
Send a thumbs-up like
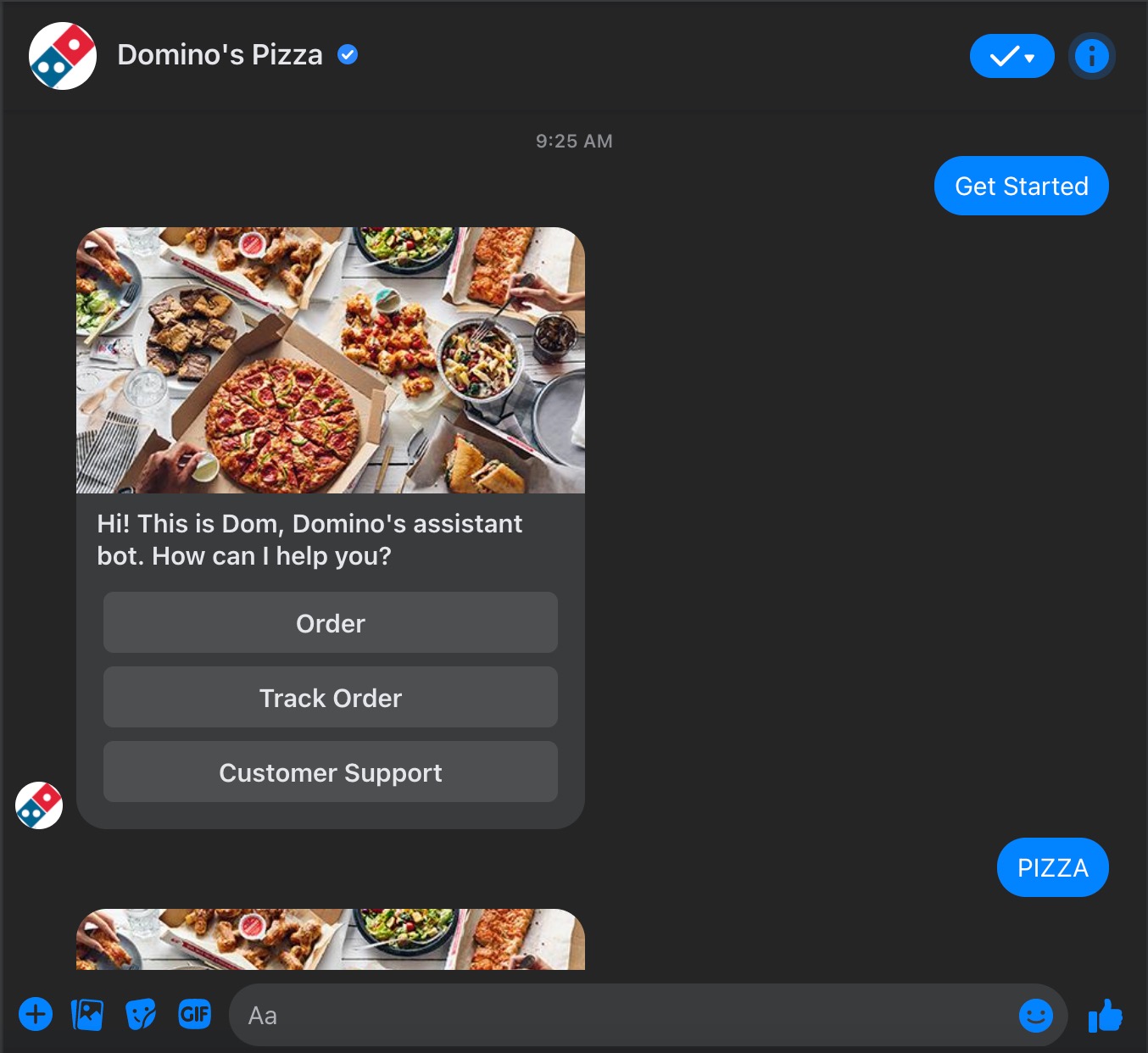point(1105,1015)
